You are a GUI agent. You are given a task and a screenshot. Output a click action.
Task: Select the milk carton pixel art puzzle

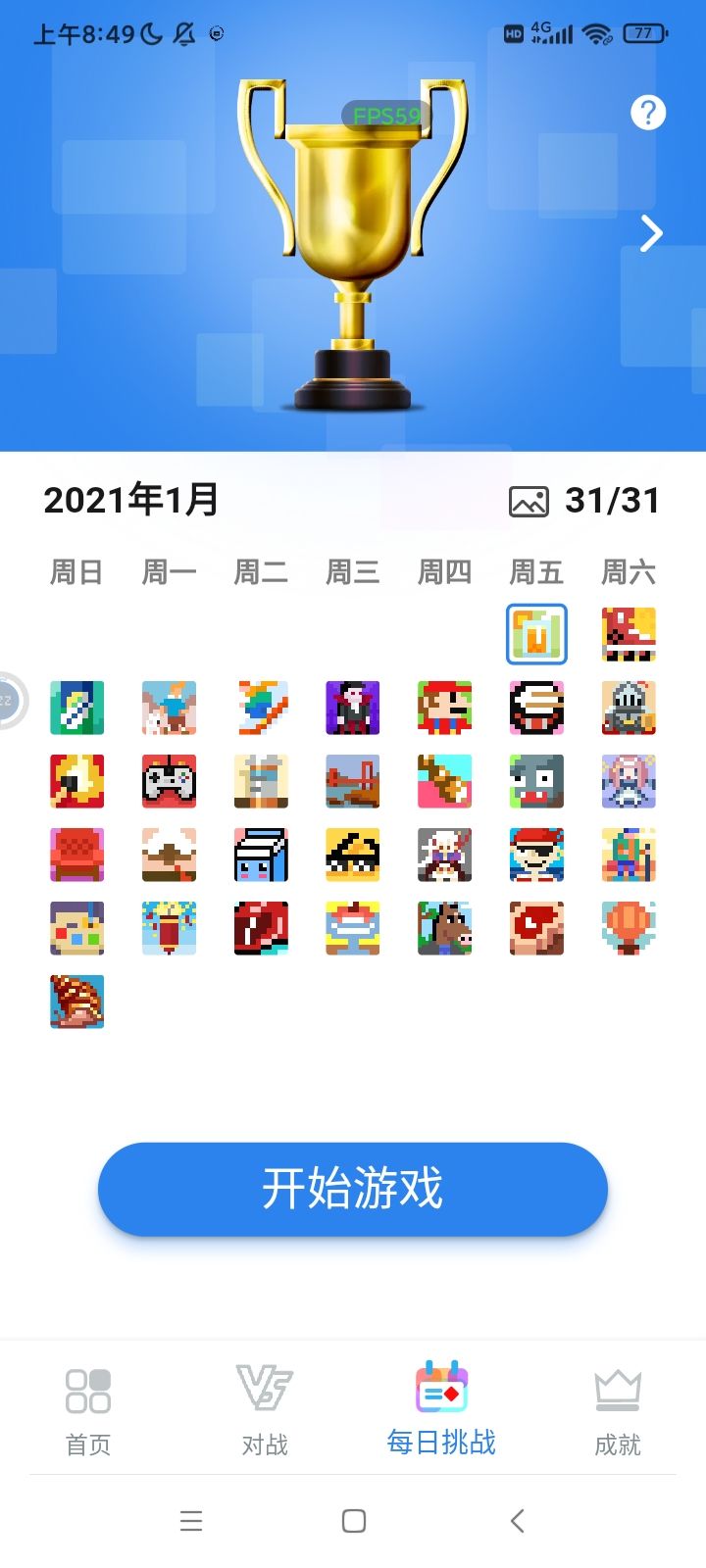tap(260, 855)
